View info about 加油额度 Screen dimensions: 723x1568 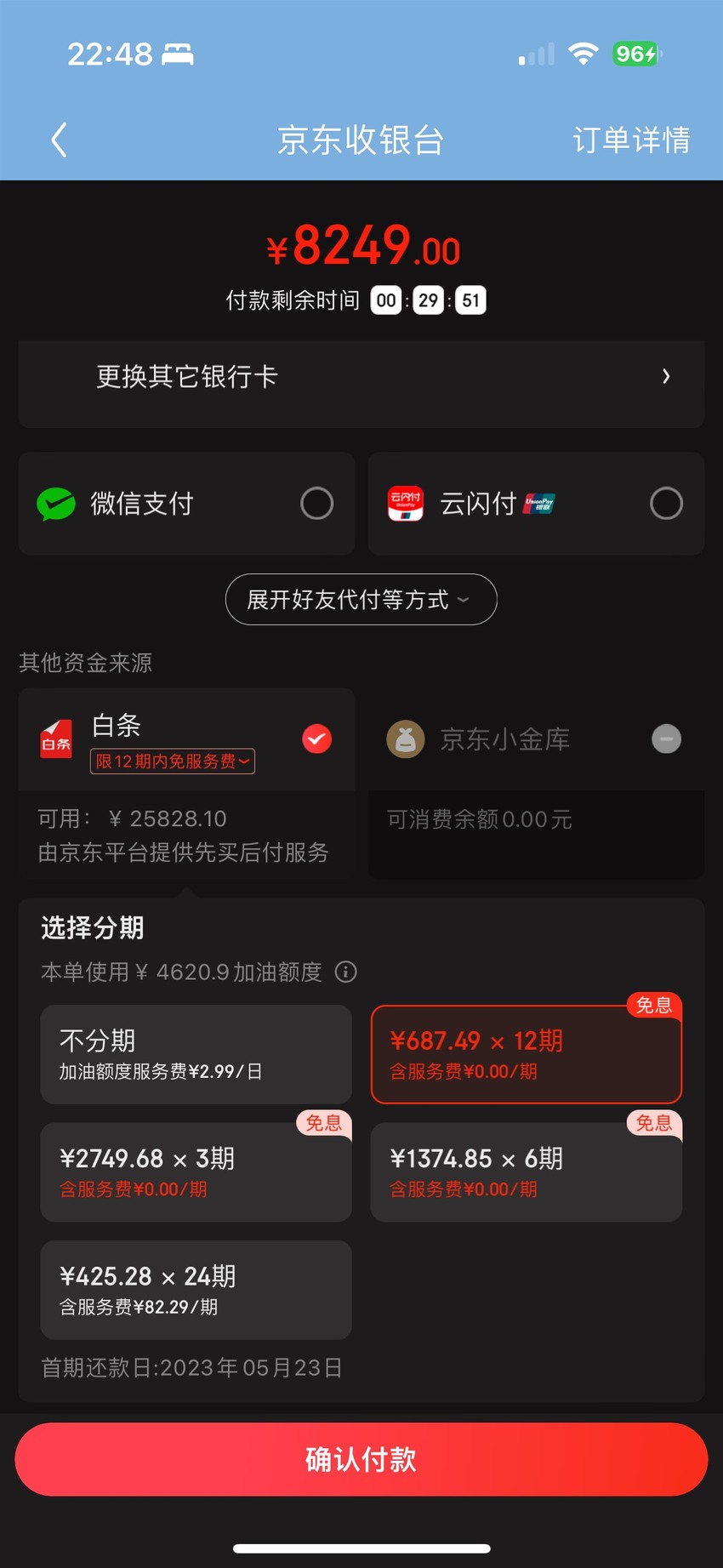click(x=346, y=972)
